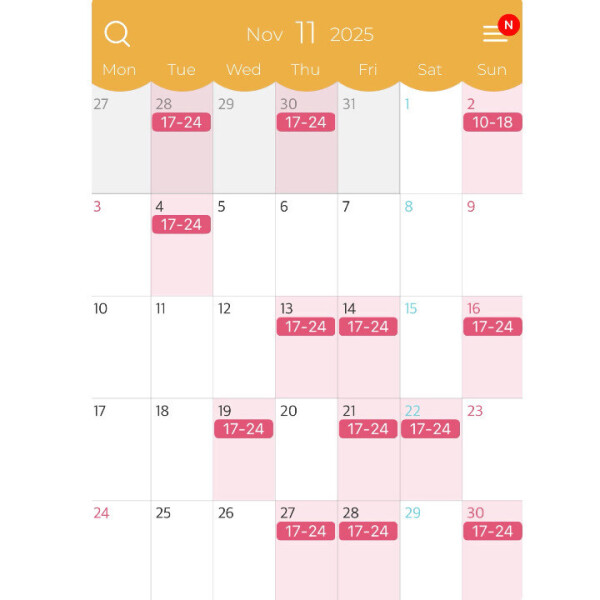600x600 pixels.
Task: Select October 30 in previous month
Action: pos(305,140)
